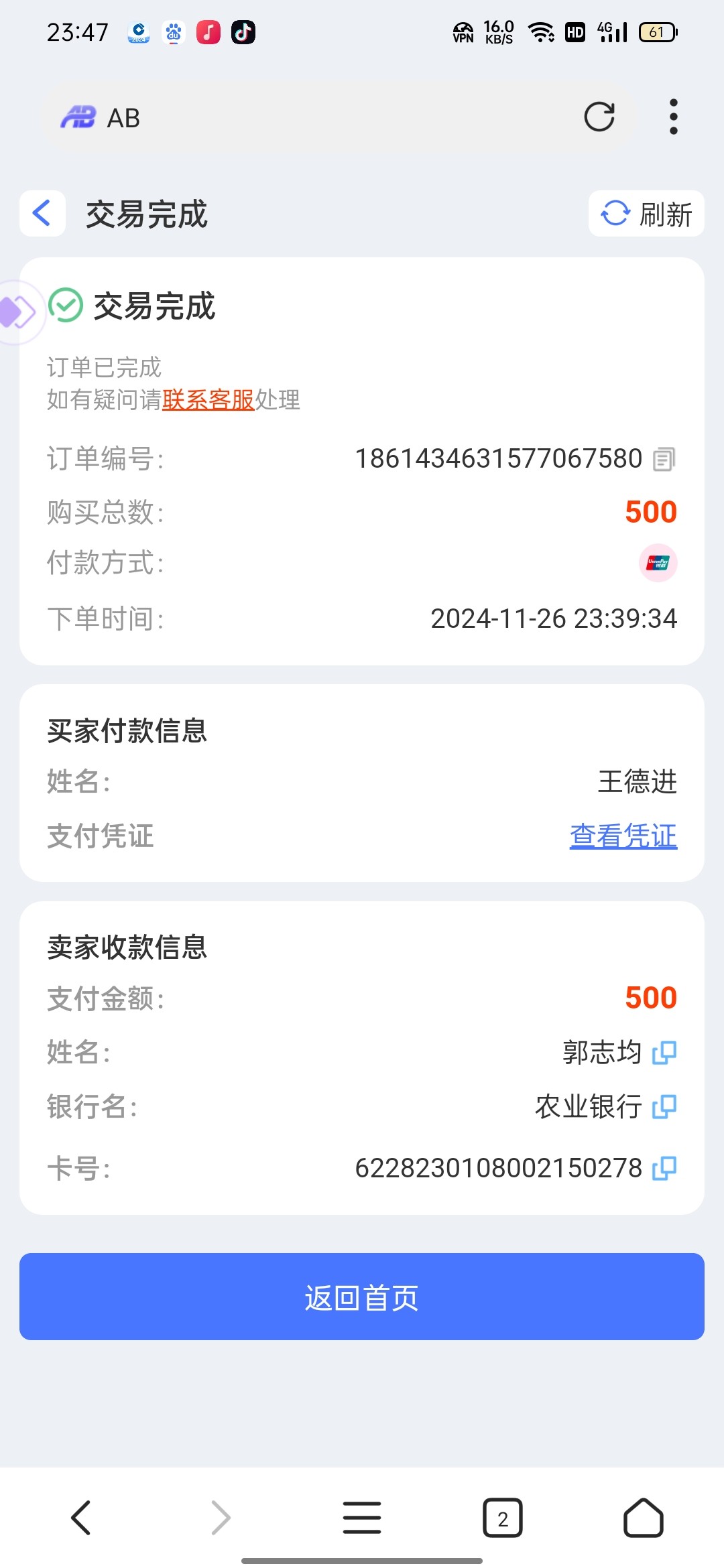Copy the seller name 郭志均
This screenshot has width=724, height=1568.
tap(664, 1053)
